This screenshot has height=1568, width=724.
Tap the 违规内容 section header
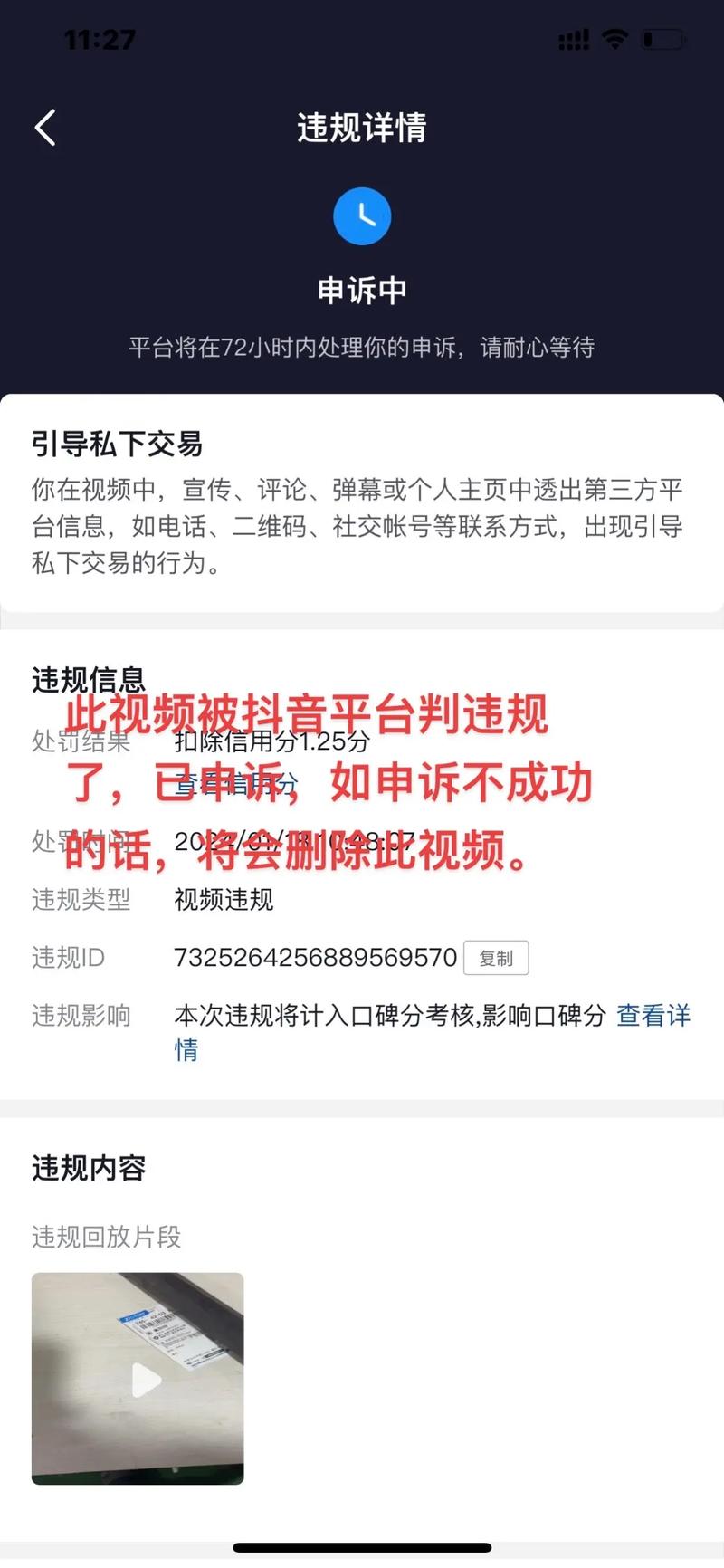[89, 1168]
